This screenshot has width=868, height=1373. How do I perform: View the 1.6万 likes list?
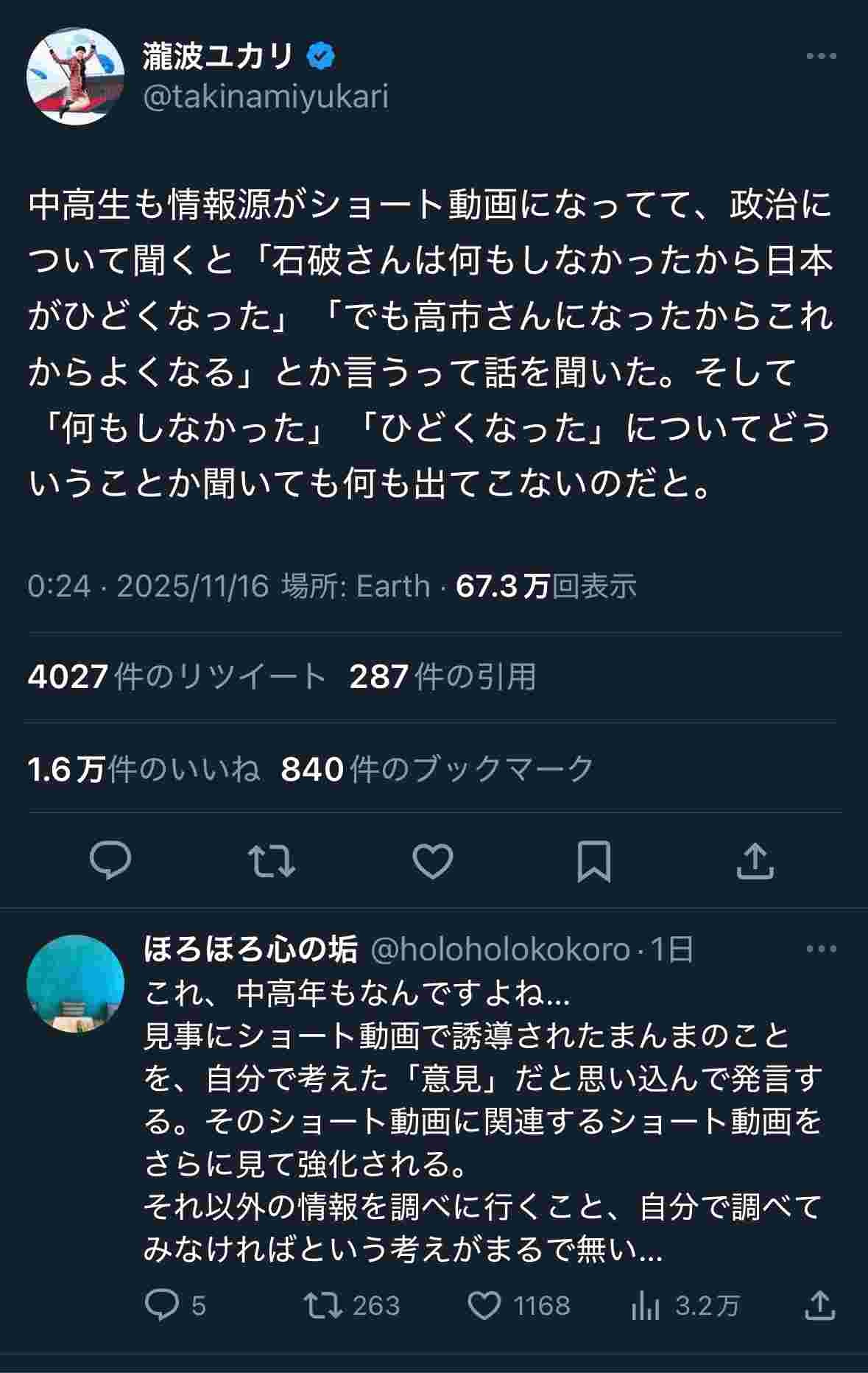click(x=144, y=769)
